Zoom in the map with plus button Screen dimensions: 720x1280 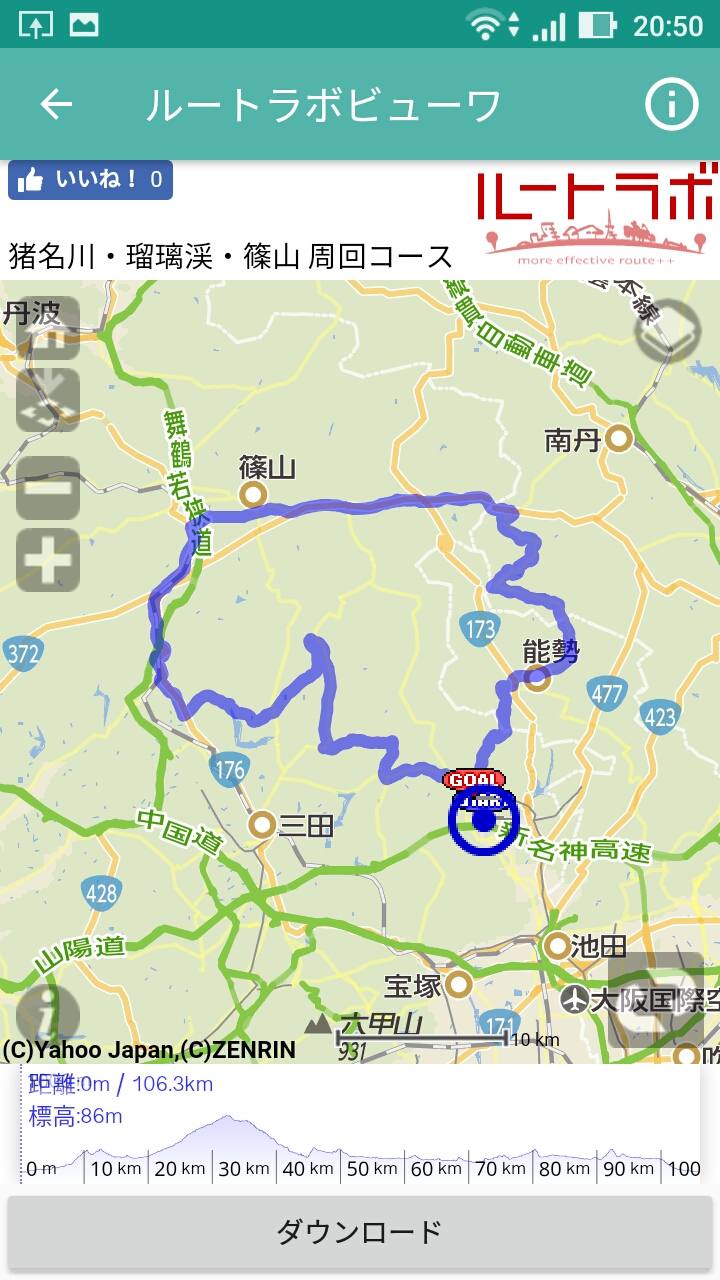(x=47, y=560)
